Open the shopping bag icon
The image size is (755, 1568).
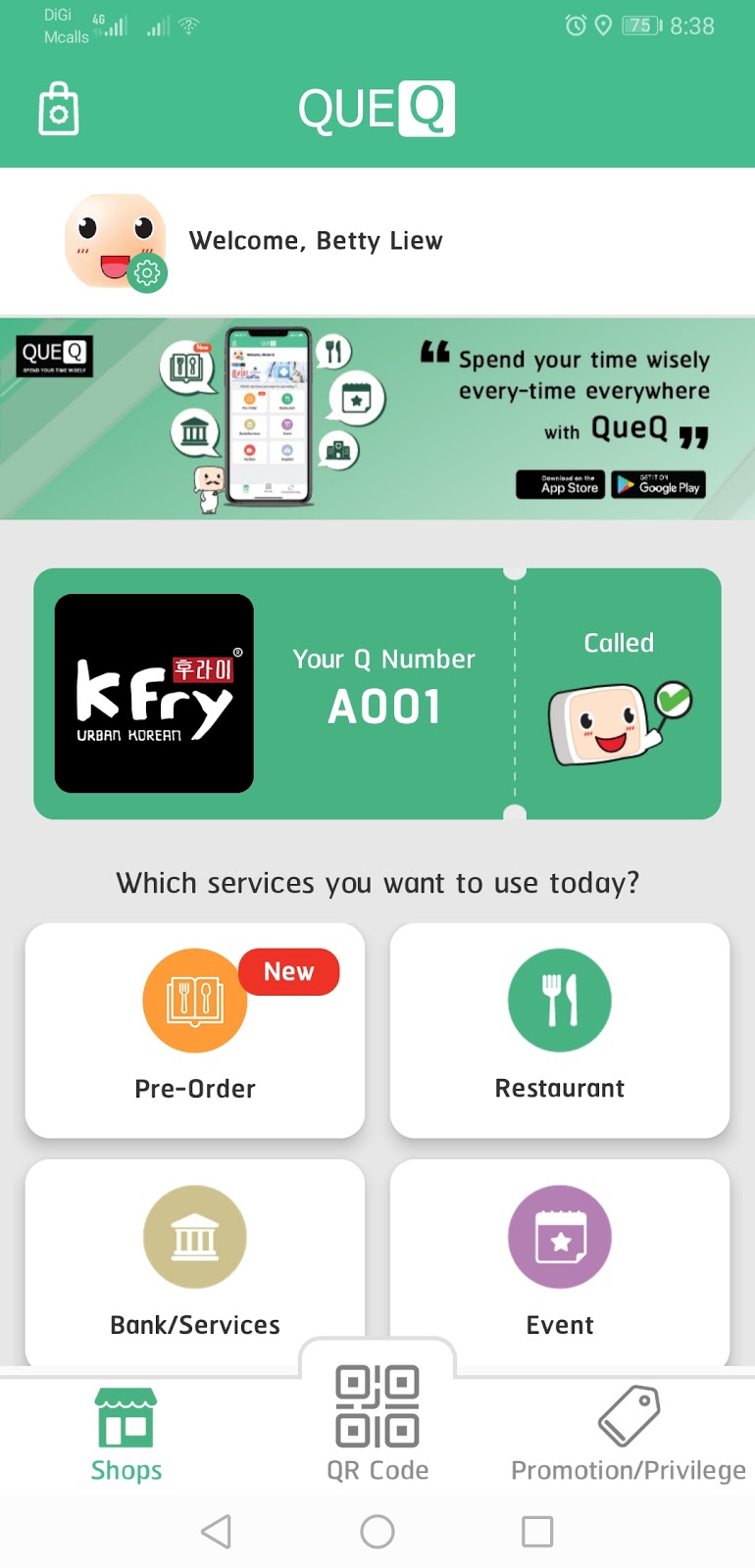point(57,108)
